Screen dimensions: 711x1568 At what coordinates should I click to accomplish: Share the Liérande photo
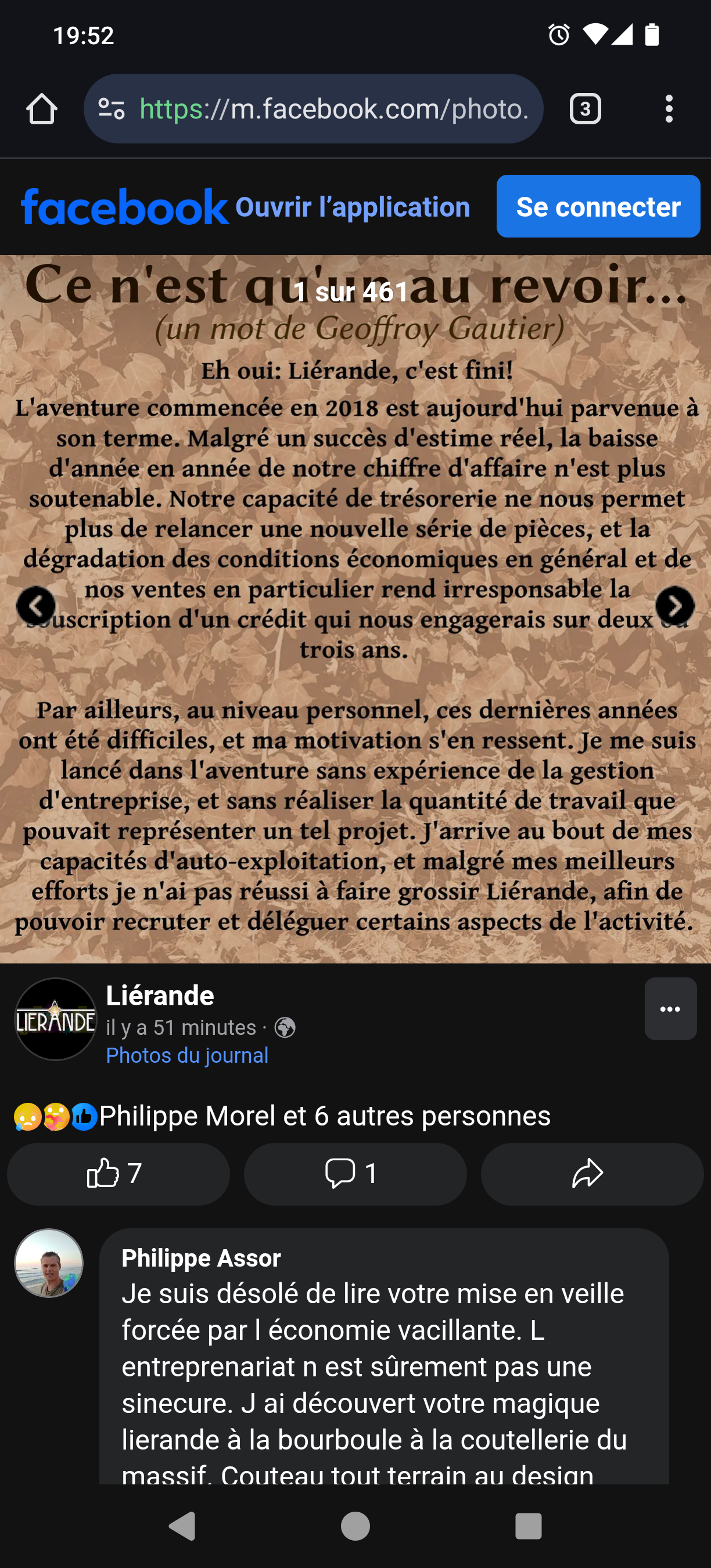(x=592, y=1174)
